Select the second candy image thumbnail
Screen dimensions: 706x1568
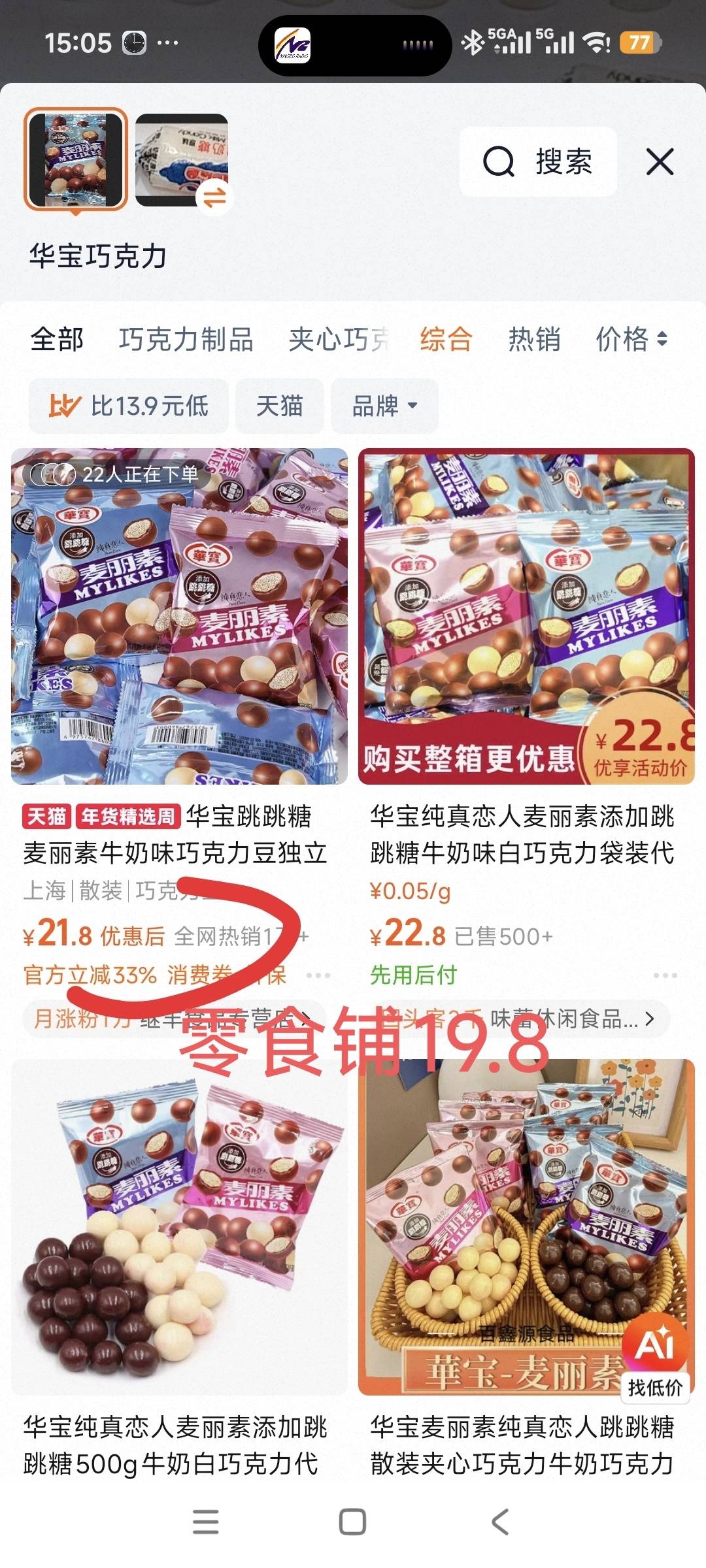pyautogui.click(x=182, y=160)
